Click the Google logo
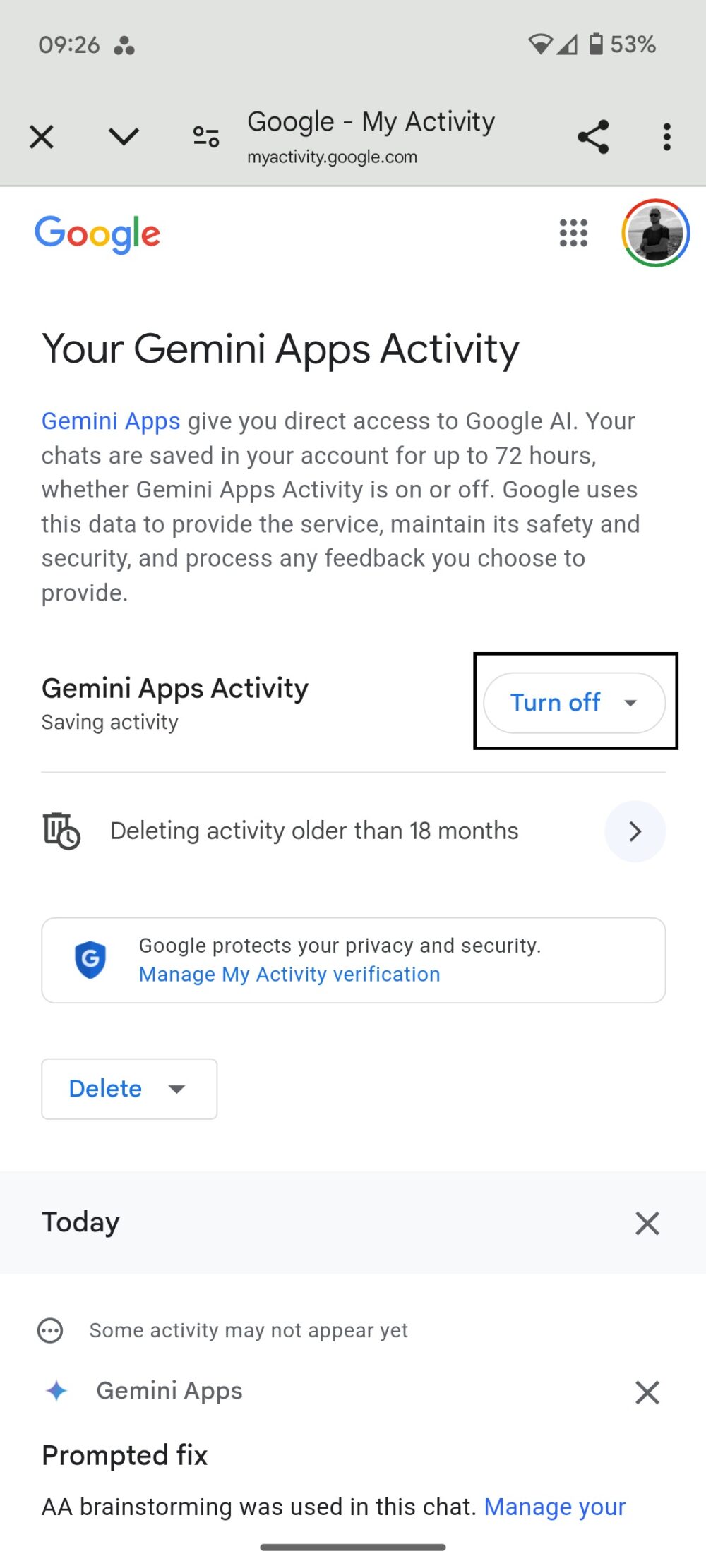The width and height of the screenshot is (706, 1568). (97, 234)
